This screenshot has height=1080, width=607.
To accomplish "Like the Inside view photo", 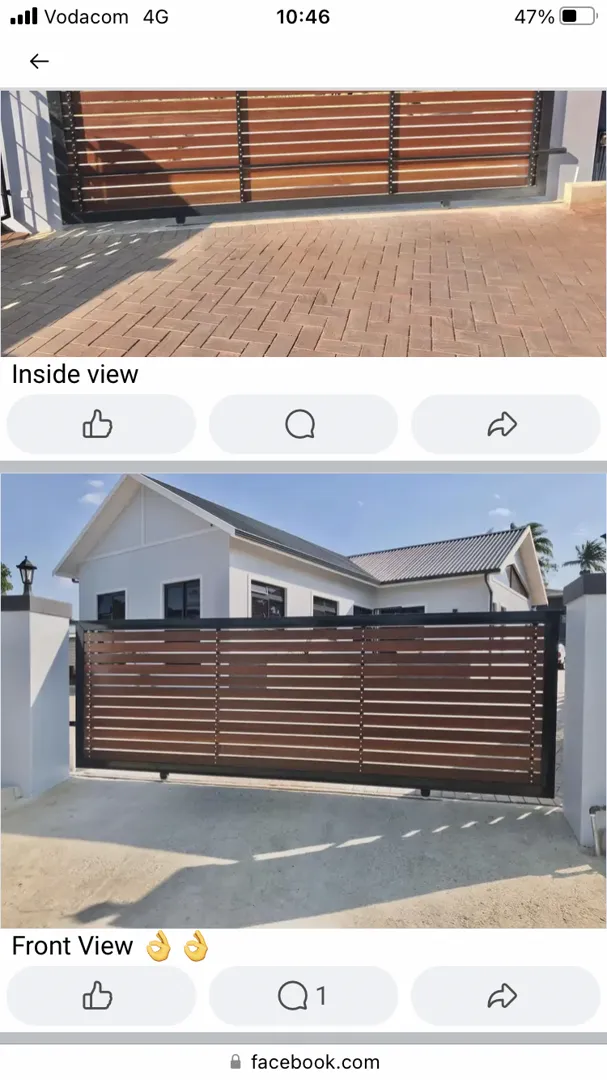I will [x=100, y=425].
